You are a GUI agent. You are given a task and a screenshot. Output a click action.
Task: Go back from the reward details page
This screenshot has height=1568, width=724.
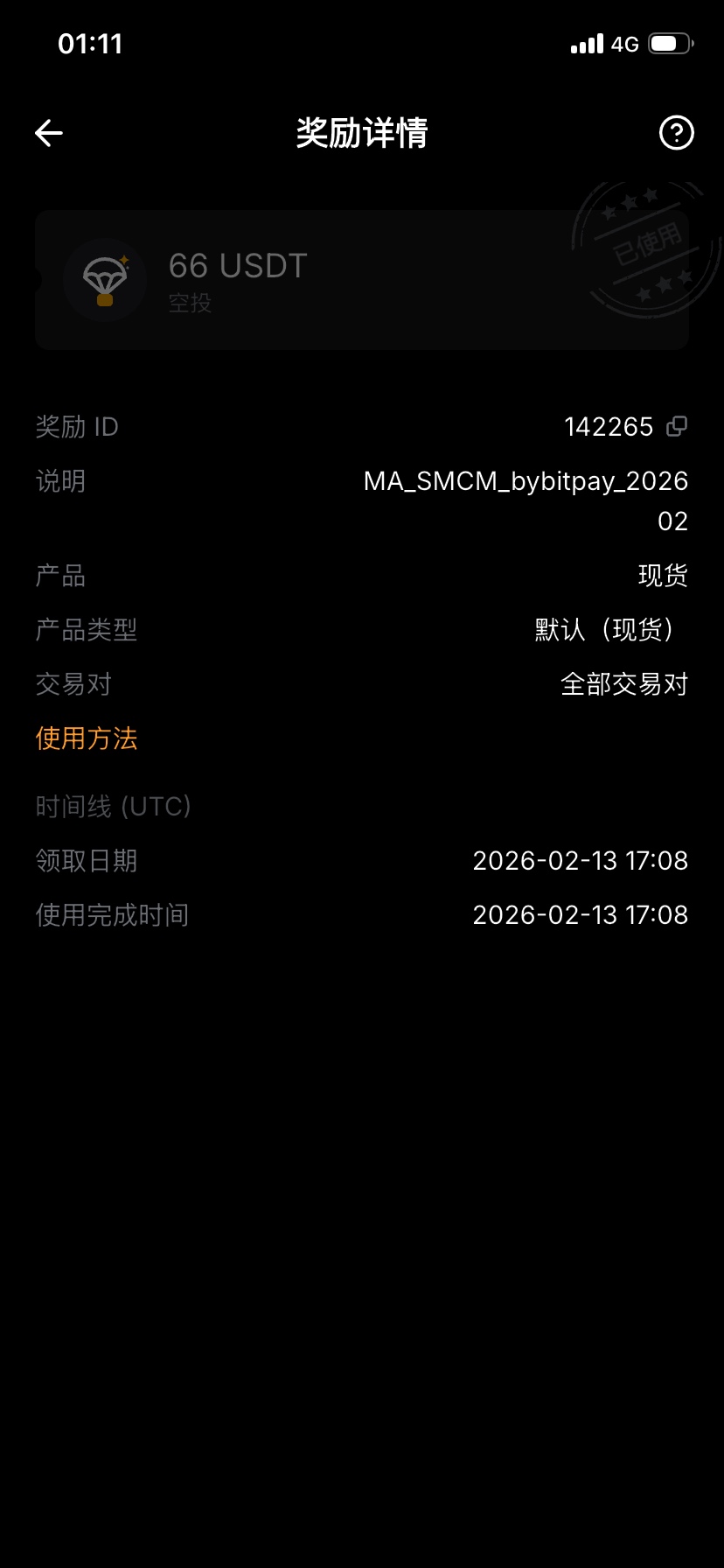pos(49,133)
